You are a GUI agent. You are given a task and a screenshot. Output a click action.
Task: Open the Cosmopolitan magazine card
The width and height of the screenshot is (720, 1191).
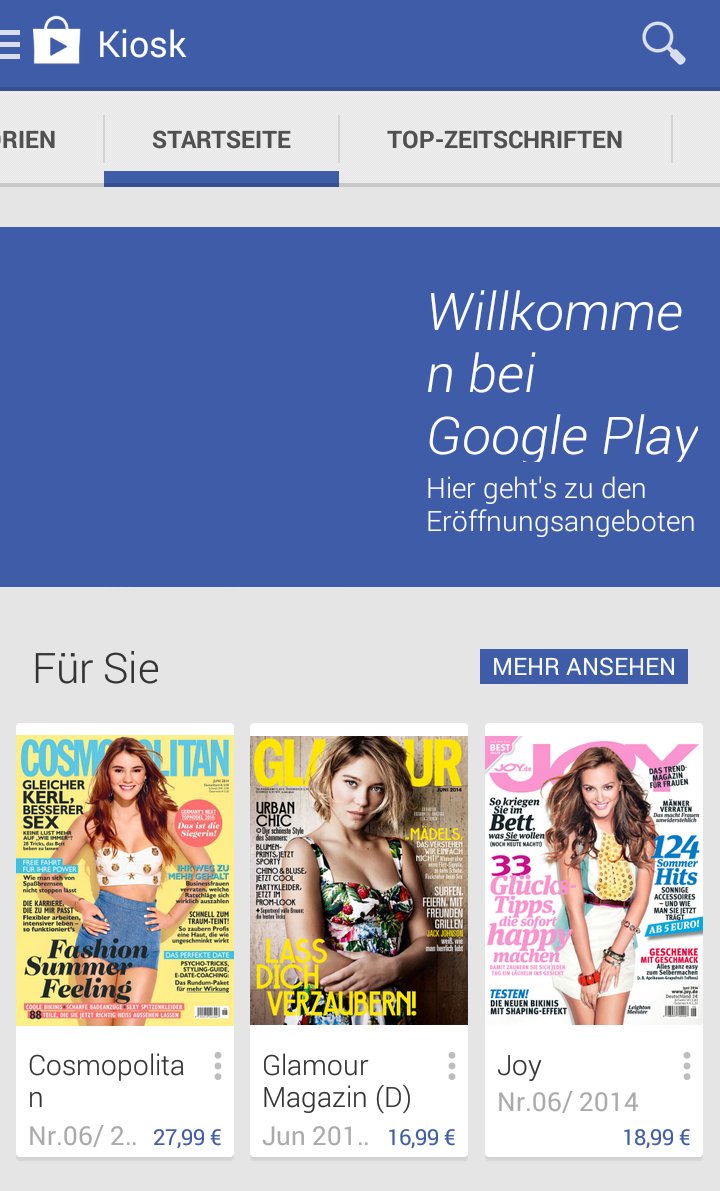coord(125,940)
